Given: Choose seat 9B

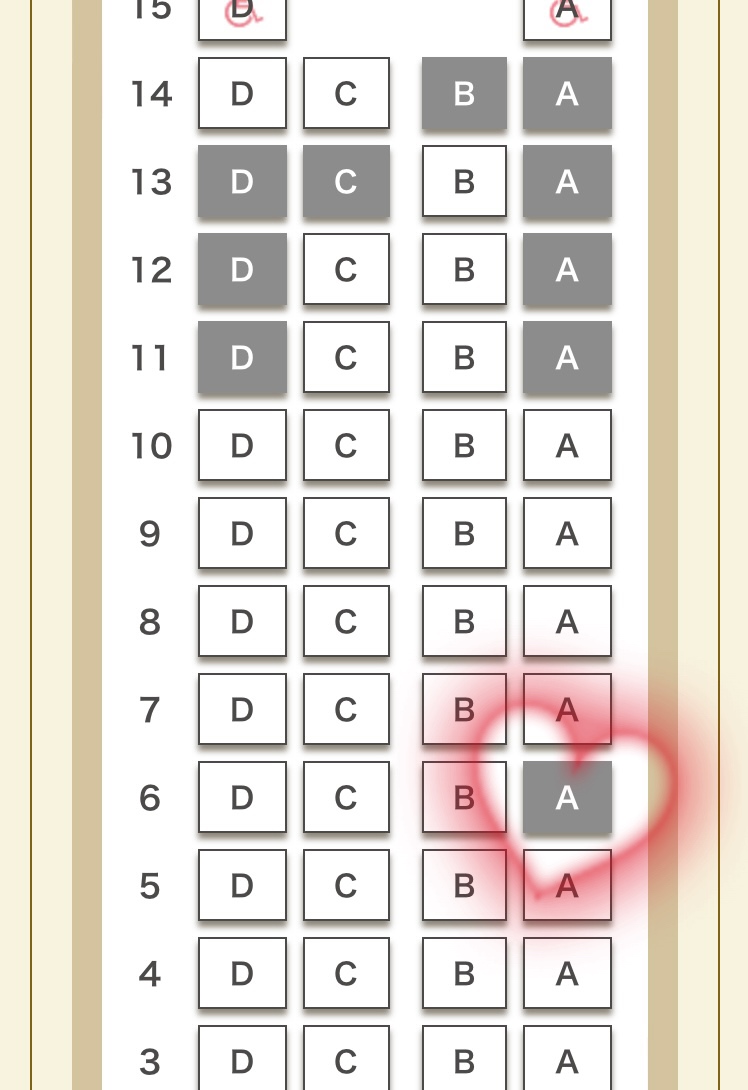Looking at the screenshot, I should [464, 533].
